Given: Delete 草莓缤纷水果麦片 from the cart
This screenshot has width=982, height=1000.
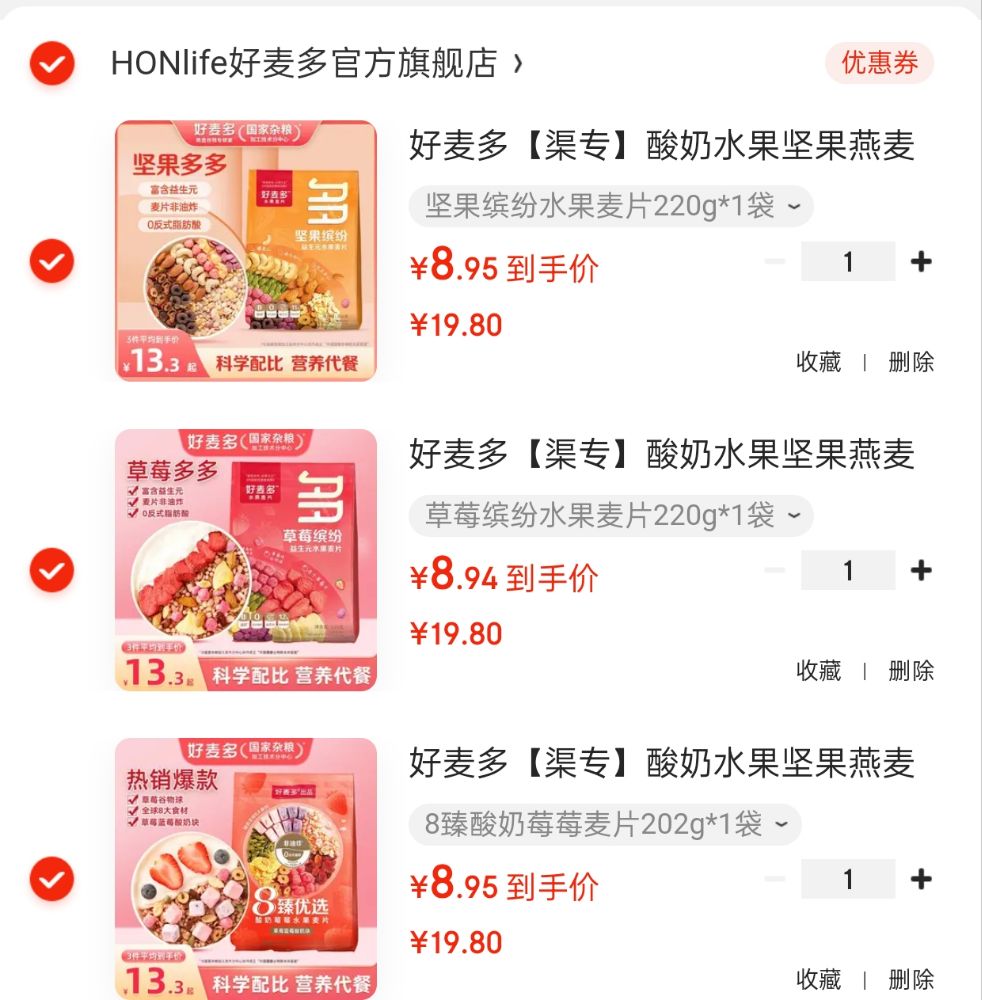Looking at the screenshot, I should point(911,671).
